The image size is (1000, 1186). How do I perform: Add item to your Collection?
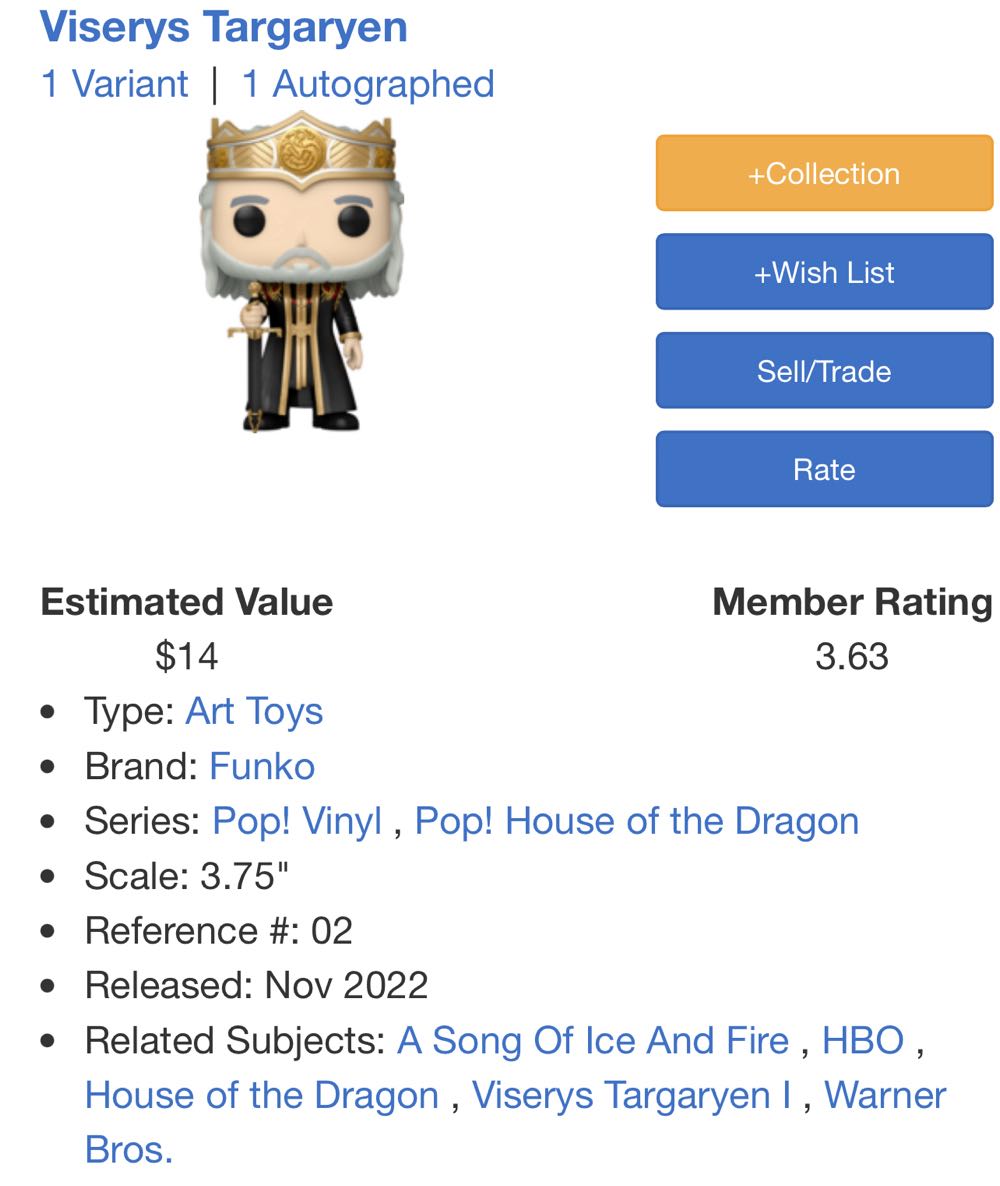pos(823,172)
